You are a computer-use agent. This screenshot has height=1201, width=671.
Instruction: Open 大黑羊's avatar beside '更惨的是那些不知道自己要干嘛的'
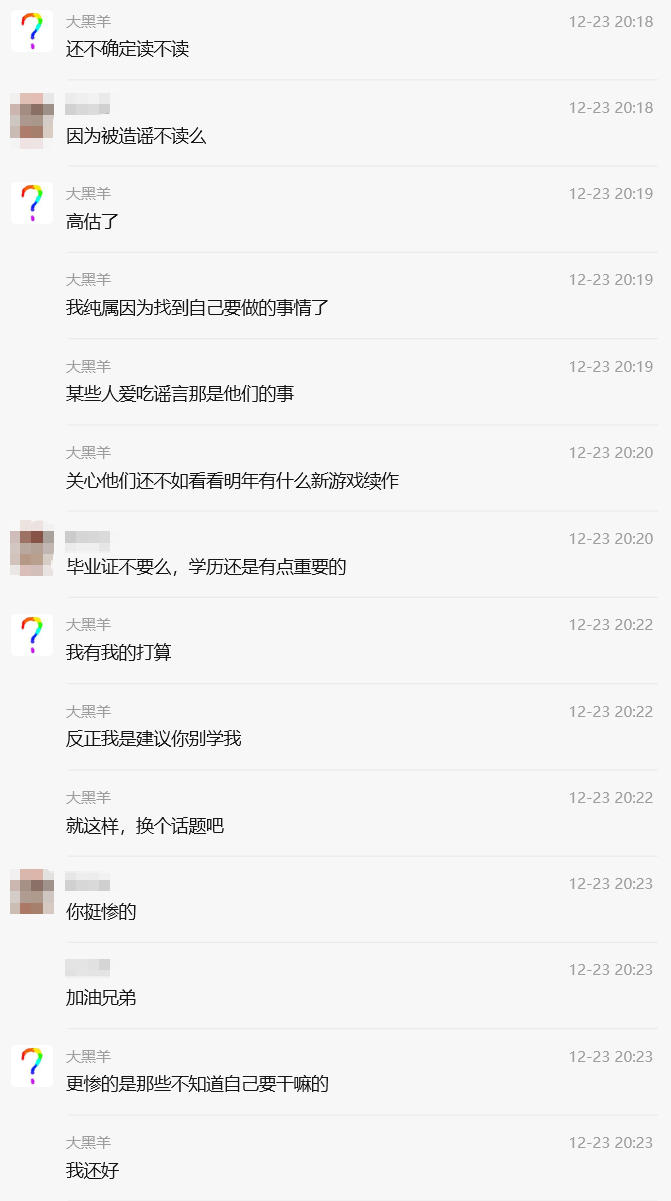32,1066
